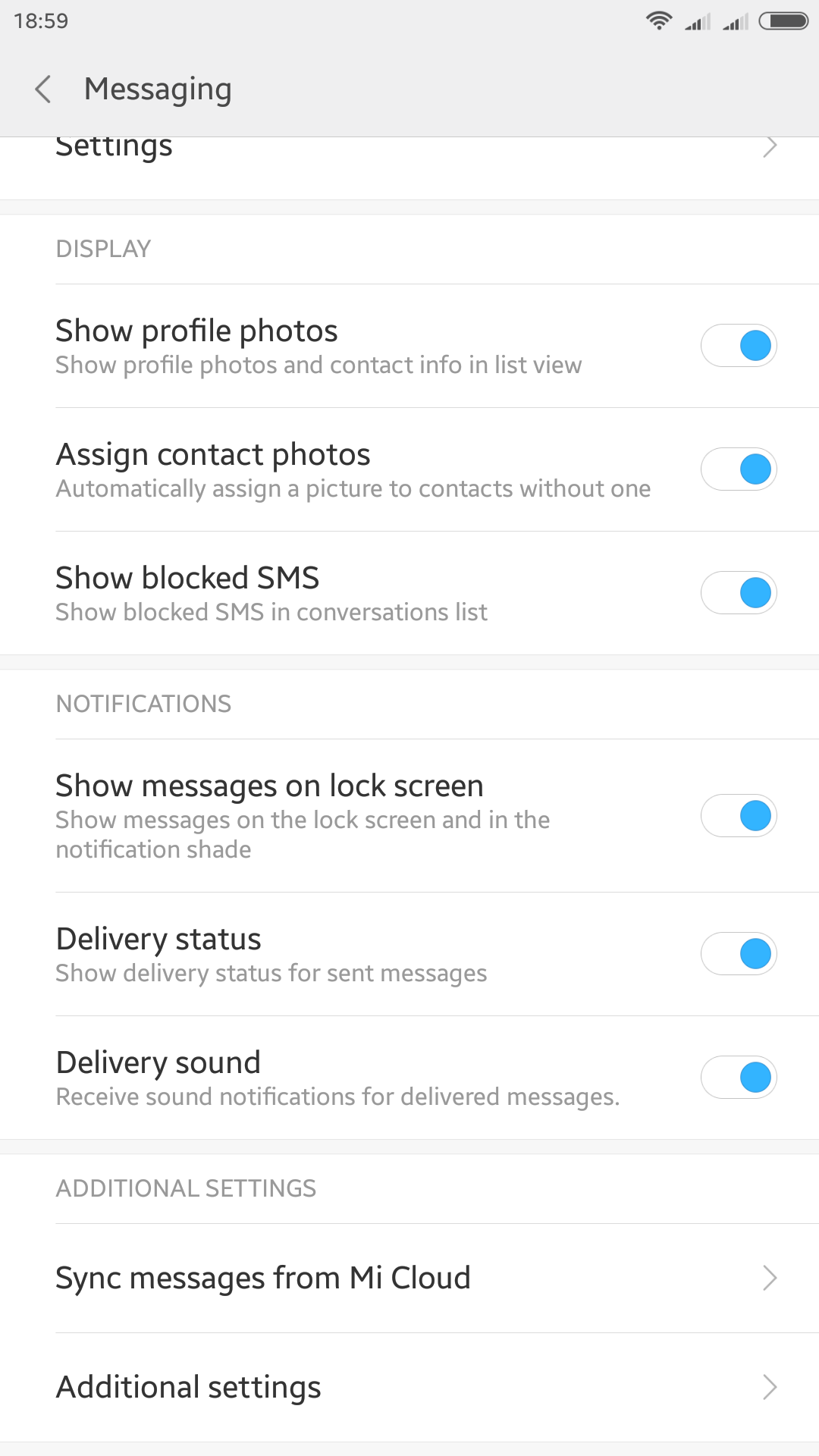
Task: Open Sync messages from Mi Cloud
Action: point(409,1279)
